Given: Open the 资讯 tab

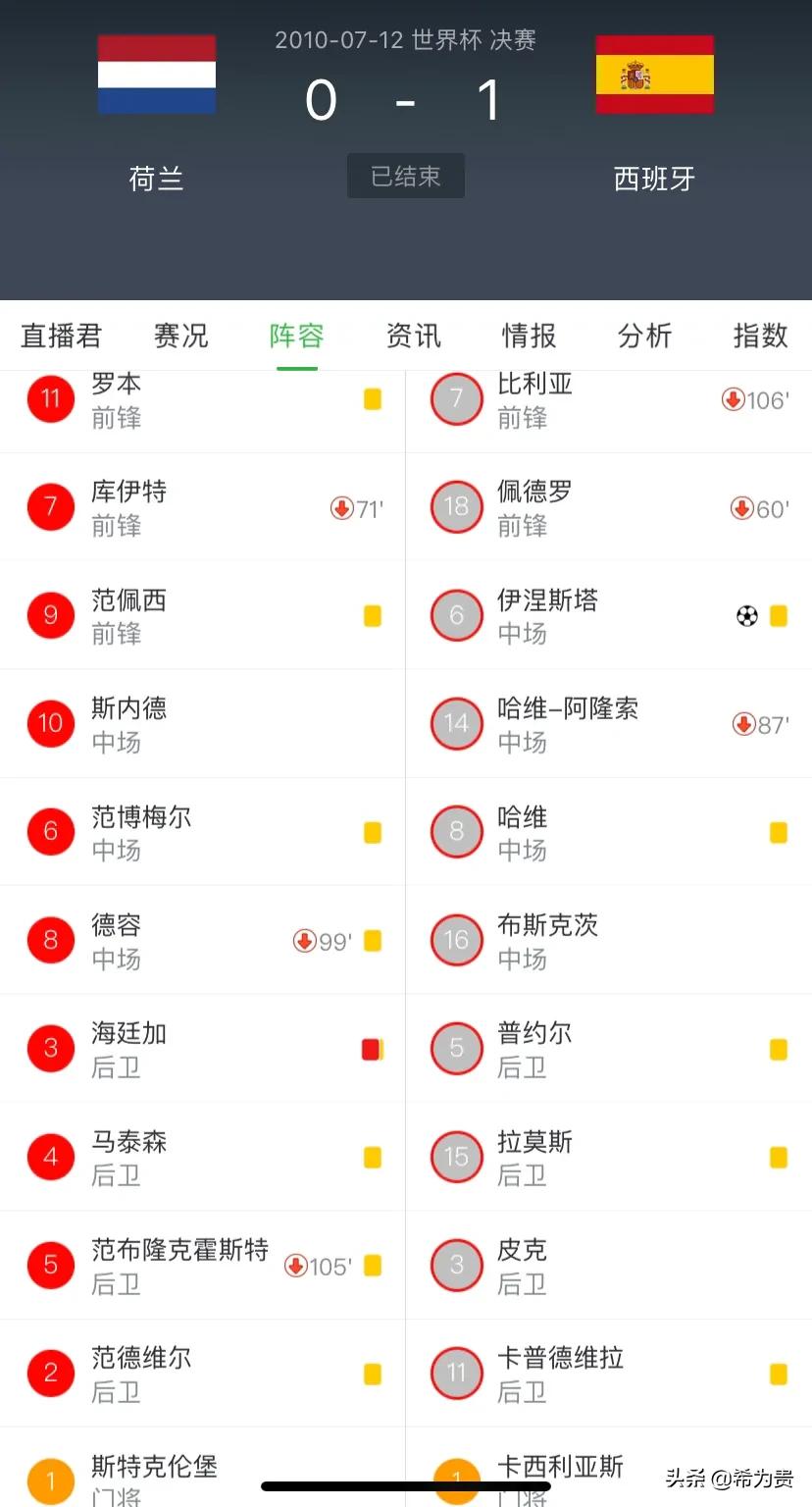Looking at the screenshot, I should click(x=414, y=337).
